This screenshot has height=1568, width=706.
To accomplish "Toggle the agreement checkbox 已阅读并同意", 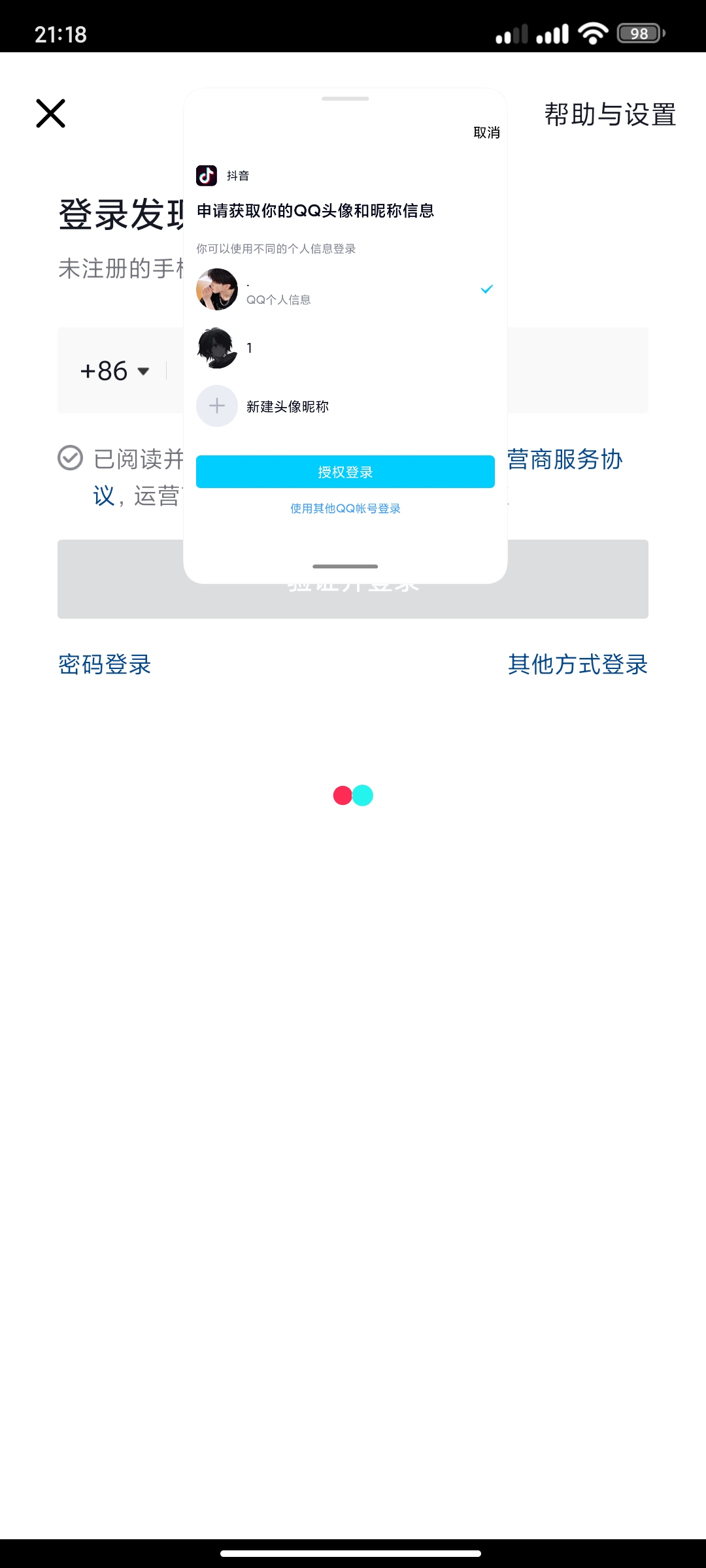I will coord(70,458).
